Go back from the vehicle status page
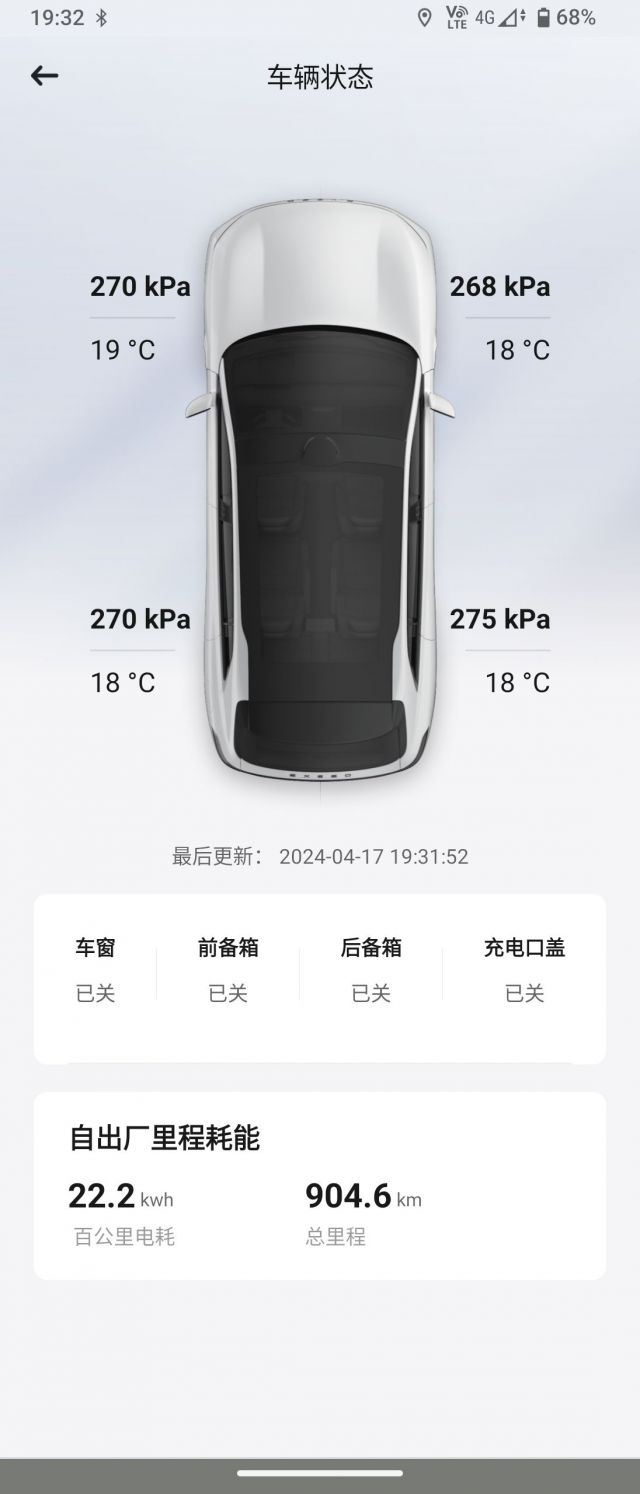This screenshot has height=1494, width=640. [44, 76]
